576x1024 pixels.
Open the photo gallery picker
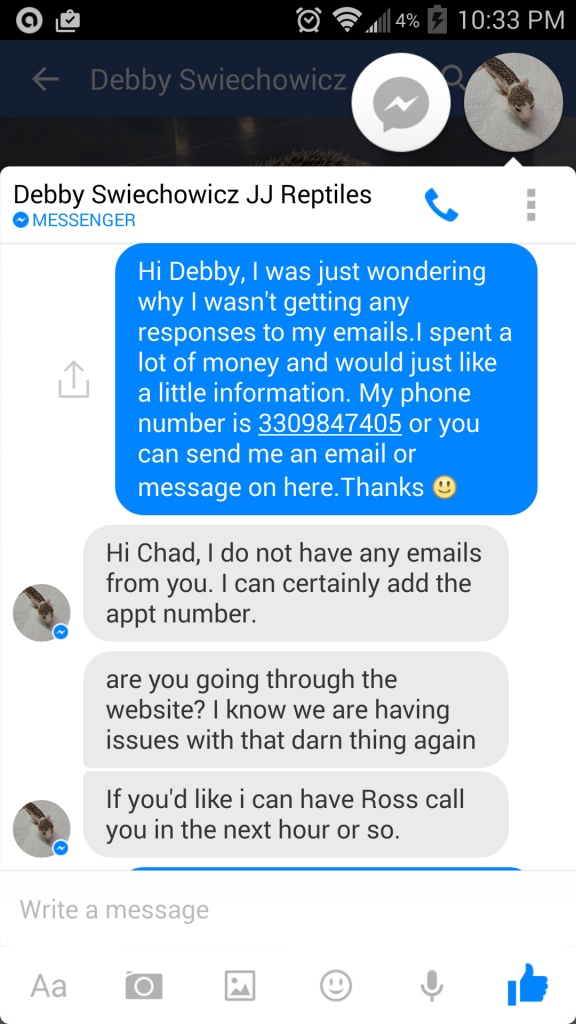coord(240,985)
